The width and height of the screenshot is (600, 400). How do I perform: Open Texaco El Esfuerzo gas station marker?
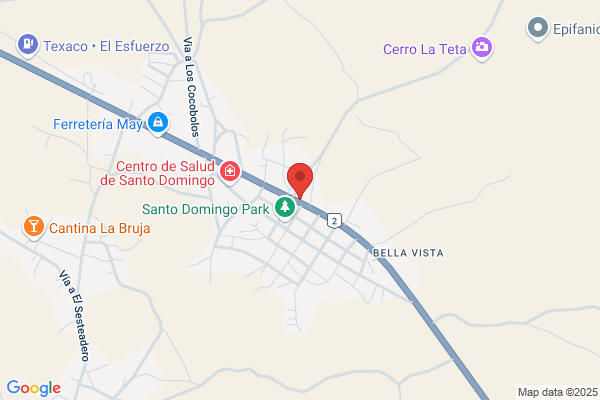click(x=28, y=45)
